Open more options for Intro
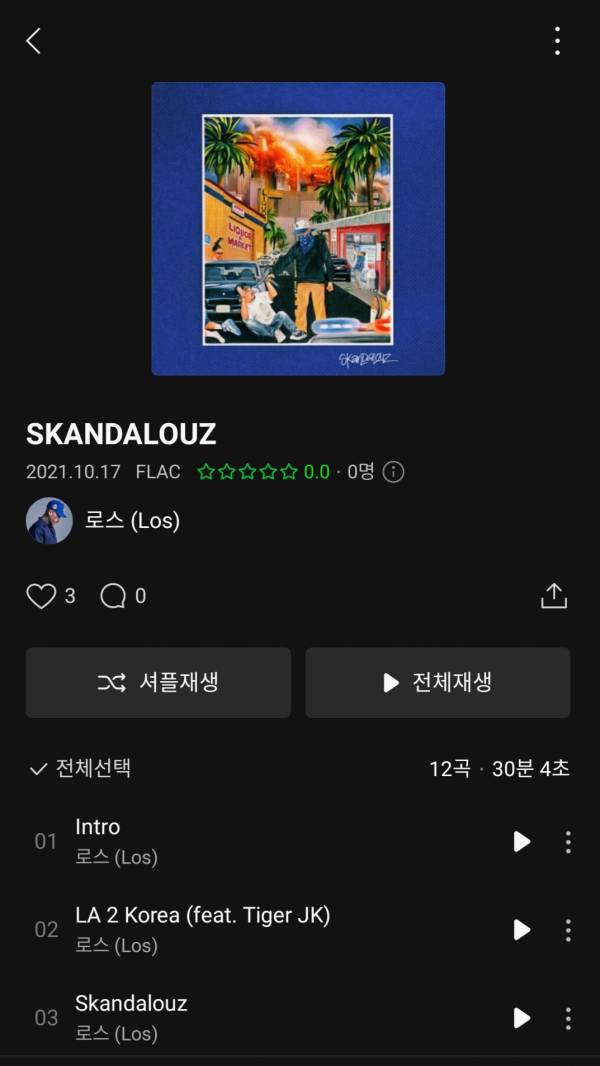The width and height of the screenshot is (600, 1066). click(568, 841)
